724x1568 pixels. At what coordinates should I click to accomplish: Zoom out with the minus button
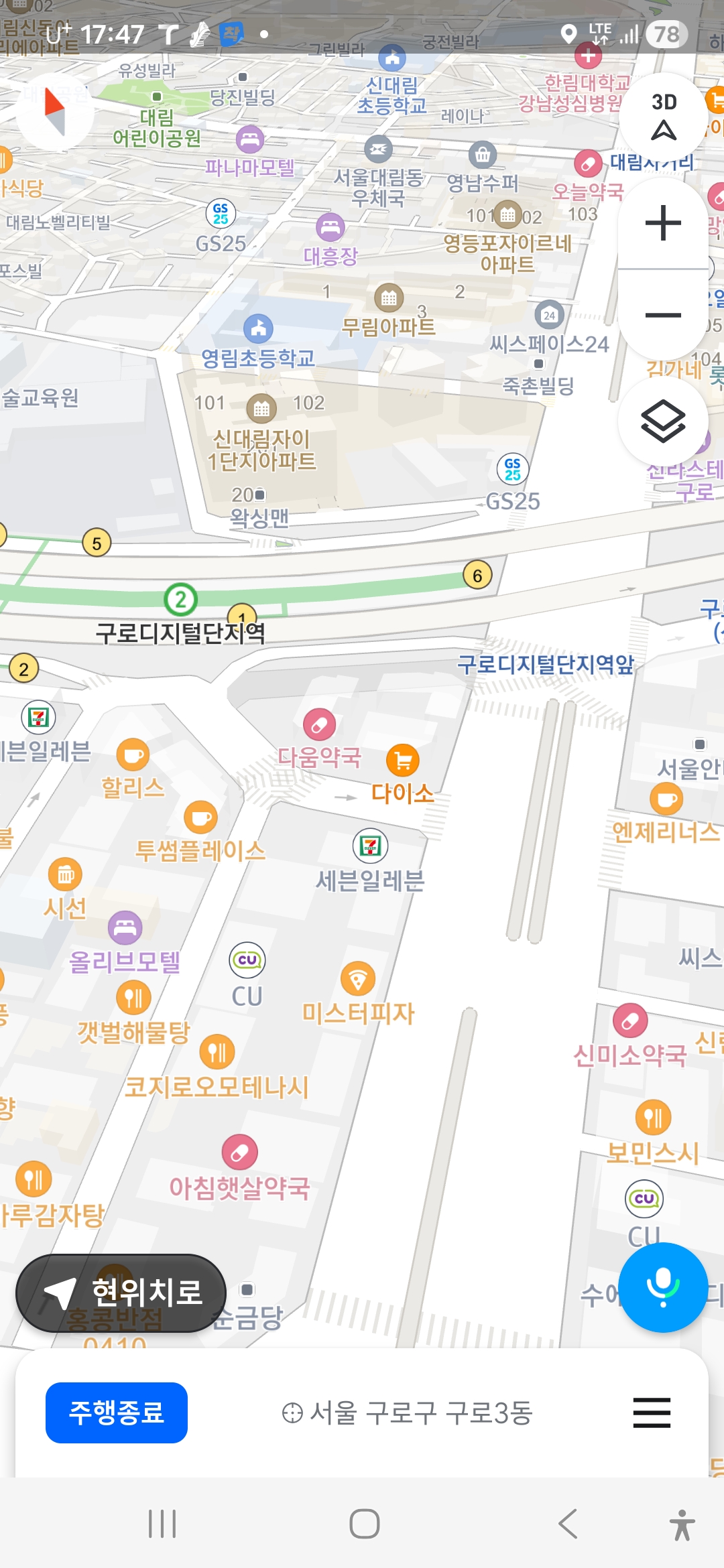point(663,315)
